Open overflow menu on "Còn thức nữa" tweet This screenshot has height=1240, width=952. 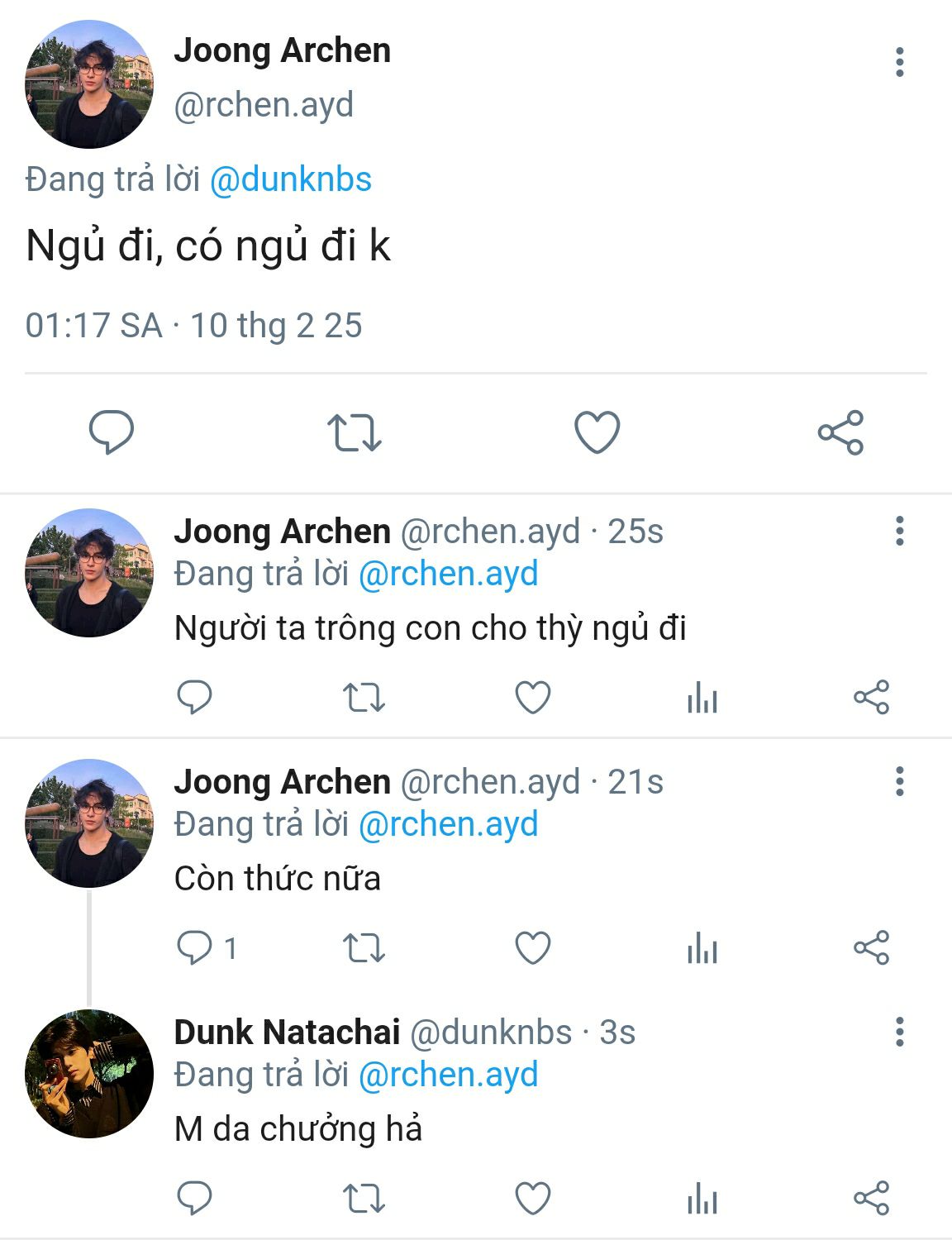pos(899,781)
